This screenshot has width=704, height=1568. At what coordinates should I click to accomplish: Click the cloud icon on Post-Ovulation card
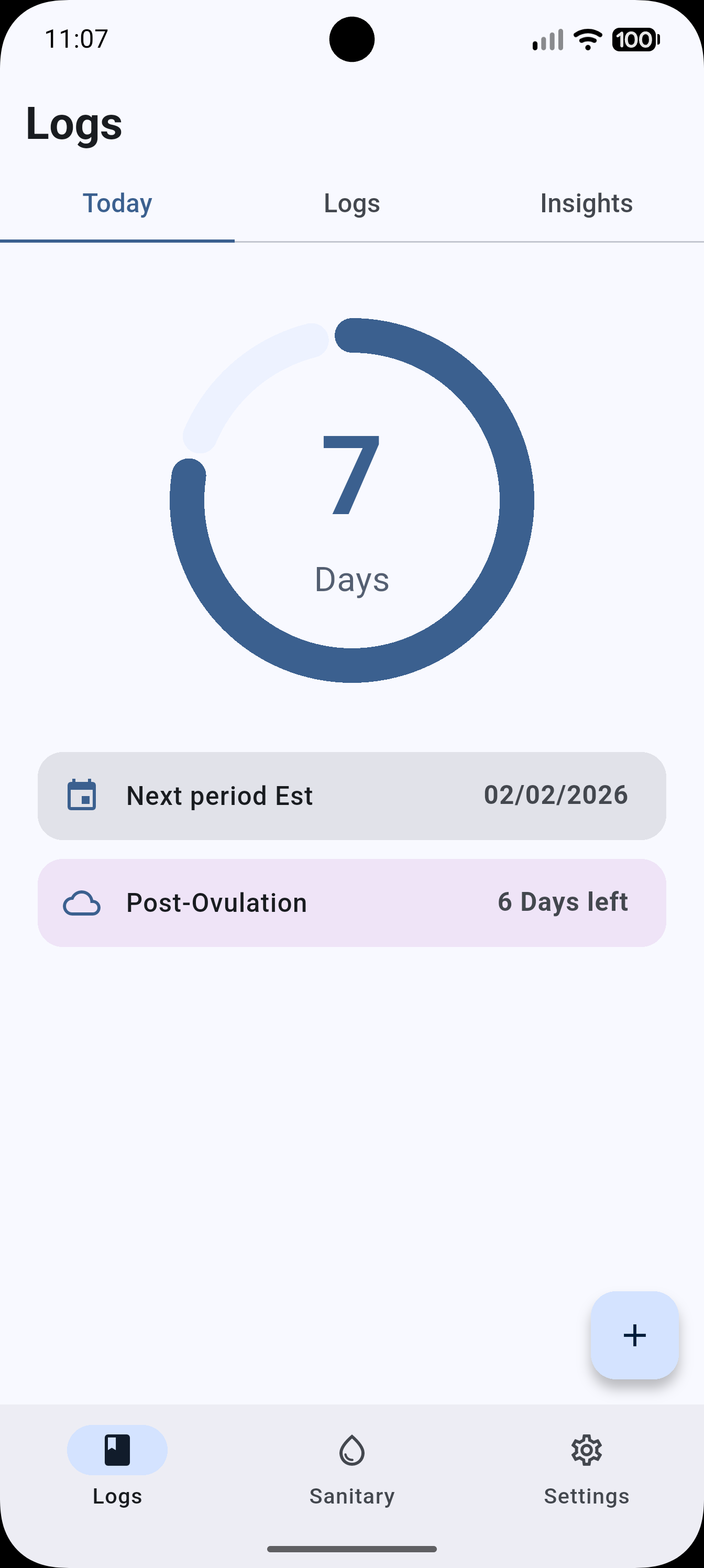click(x=83, y=902)
